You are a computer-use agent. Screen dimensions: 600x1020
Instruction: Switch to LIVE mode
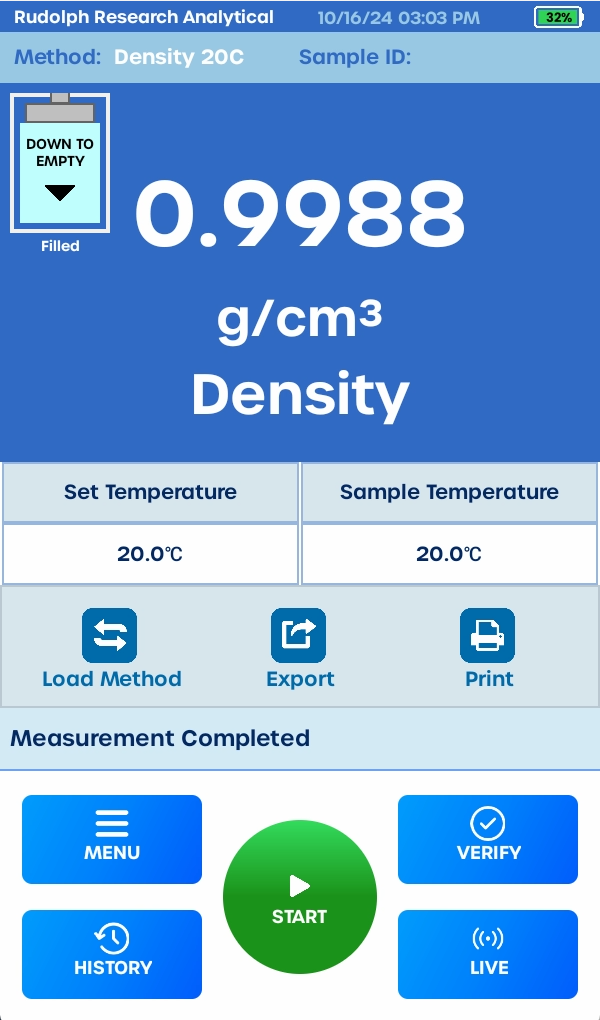(x=488, y=954)
